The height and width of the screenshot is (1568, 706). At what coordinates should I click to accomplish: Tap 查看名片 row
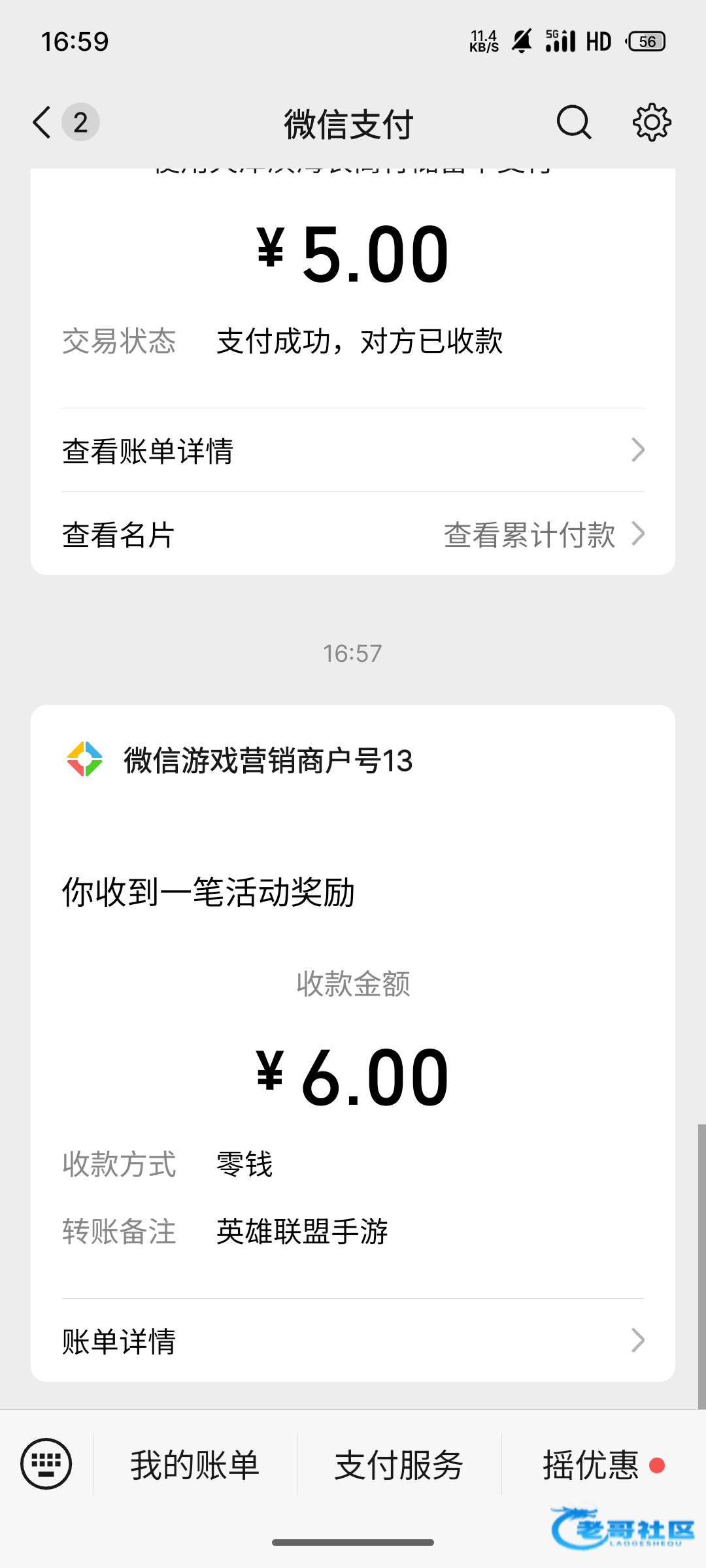(x=118, y=534)
